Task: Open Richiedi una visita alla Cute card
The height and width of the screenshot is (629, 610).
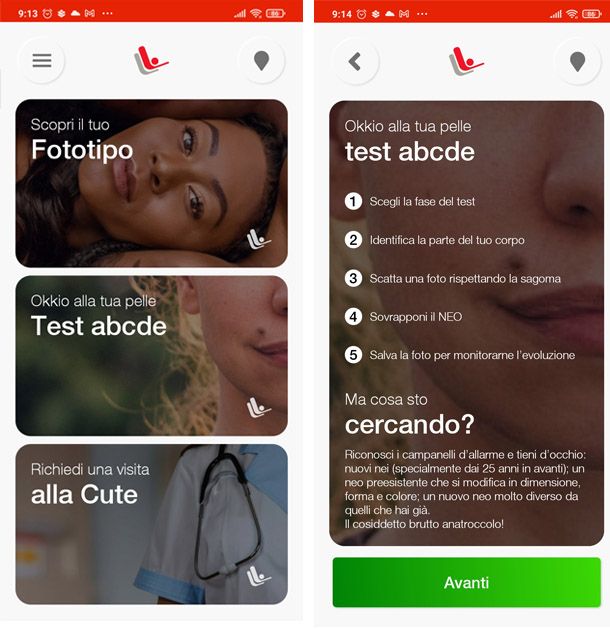Action: 151,523
